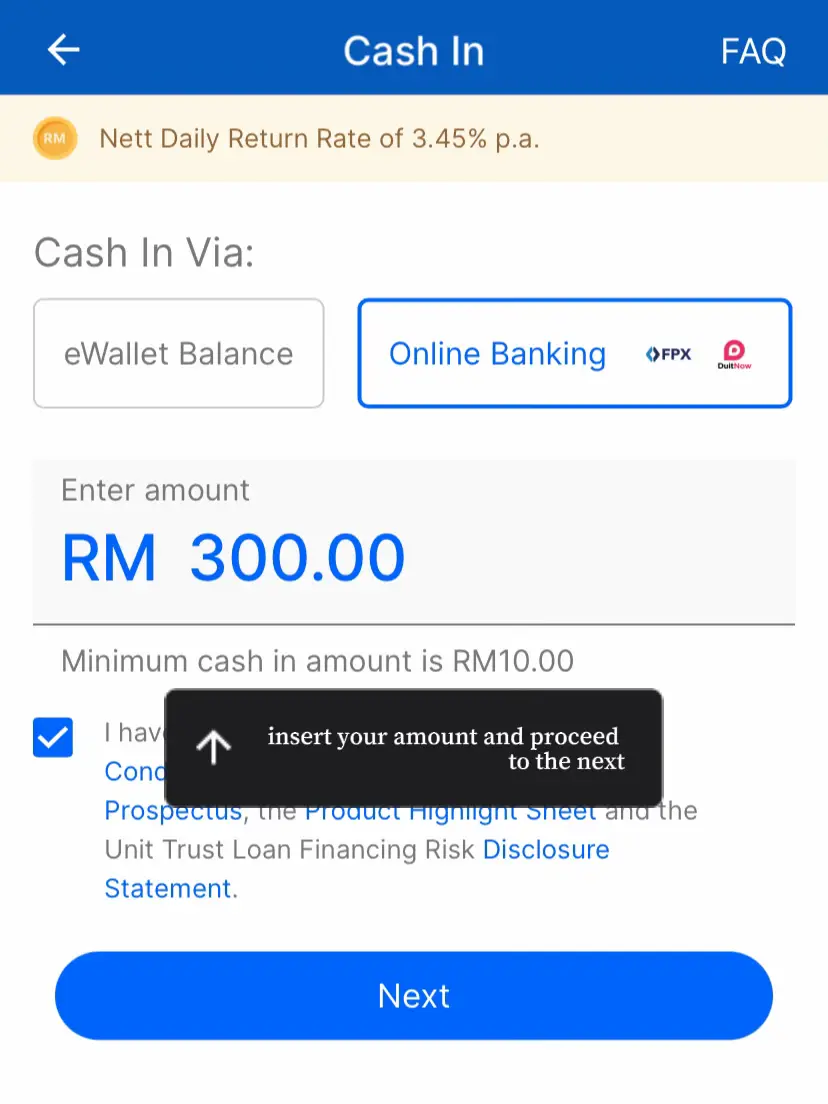Open the FAQ page
The width and height of the screenshot is (828, 1104).
click(x=753, y=51)
